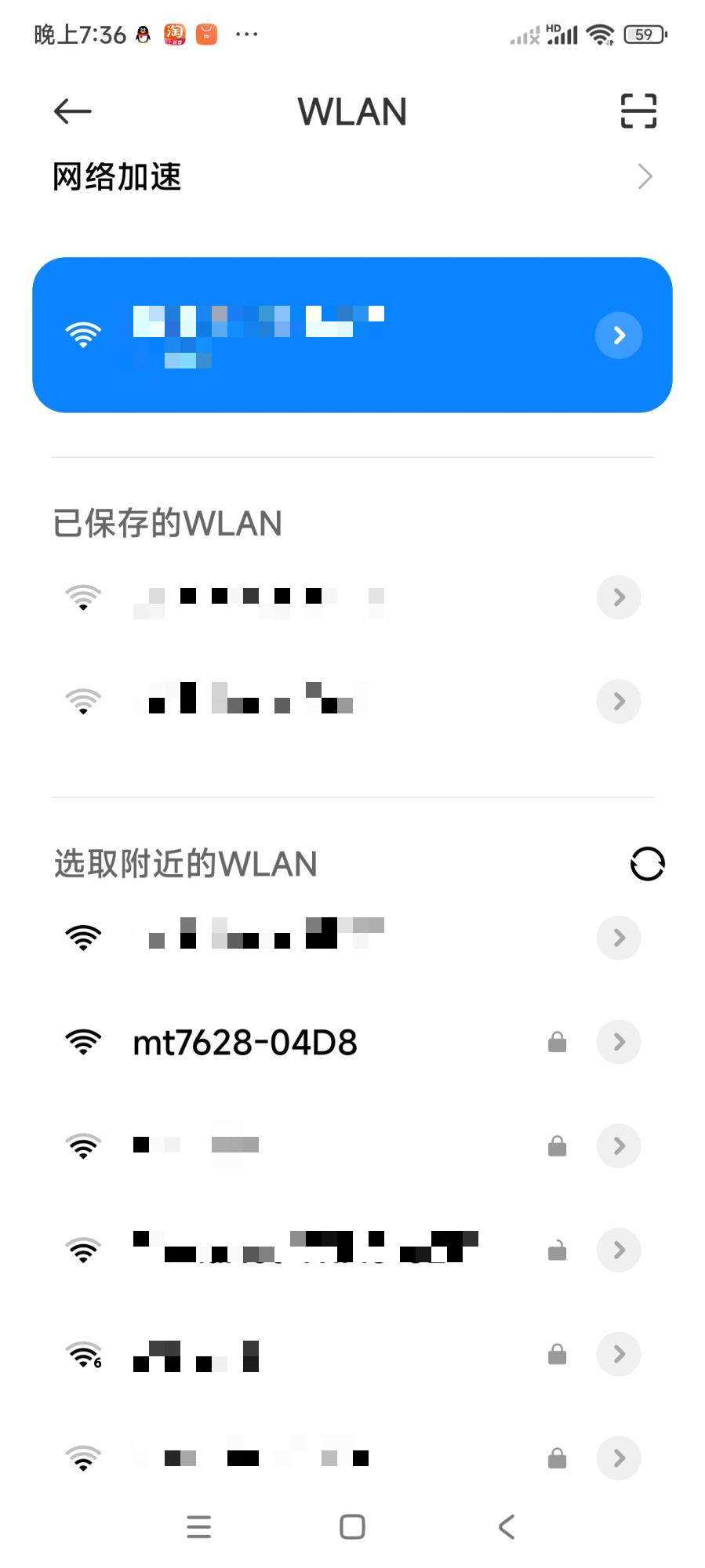The image size is (705, 1568).
Task: Tap the 已保存的WLAN section header
Action: (167, 523)
